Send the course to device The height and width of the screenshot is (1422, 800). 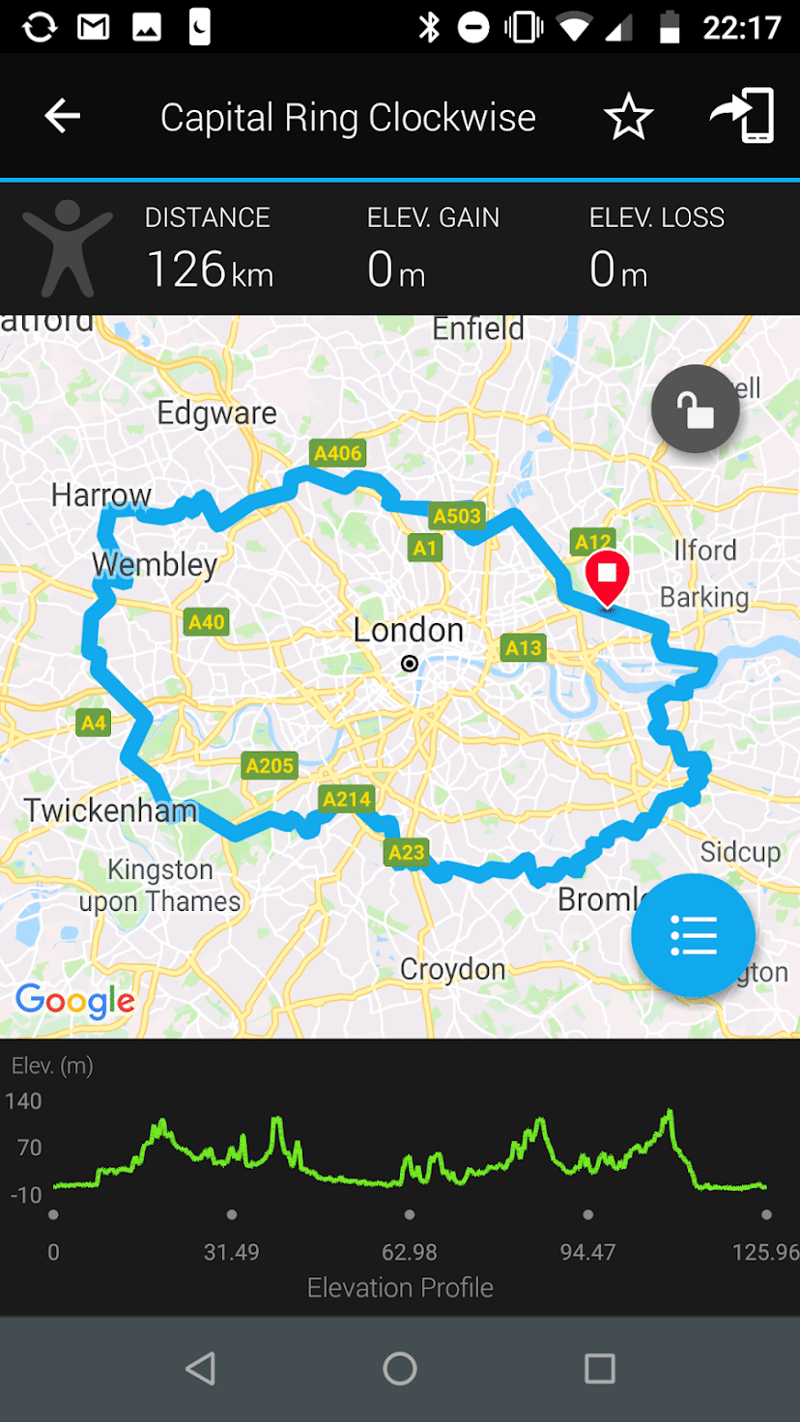[742, 117]
